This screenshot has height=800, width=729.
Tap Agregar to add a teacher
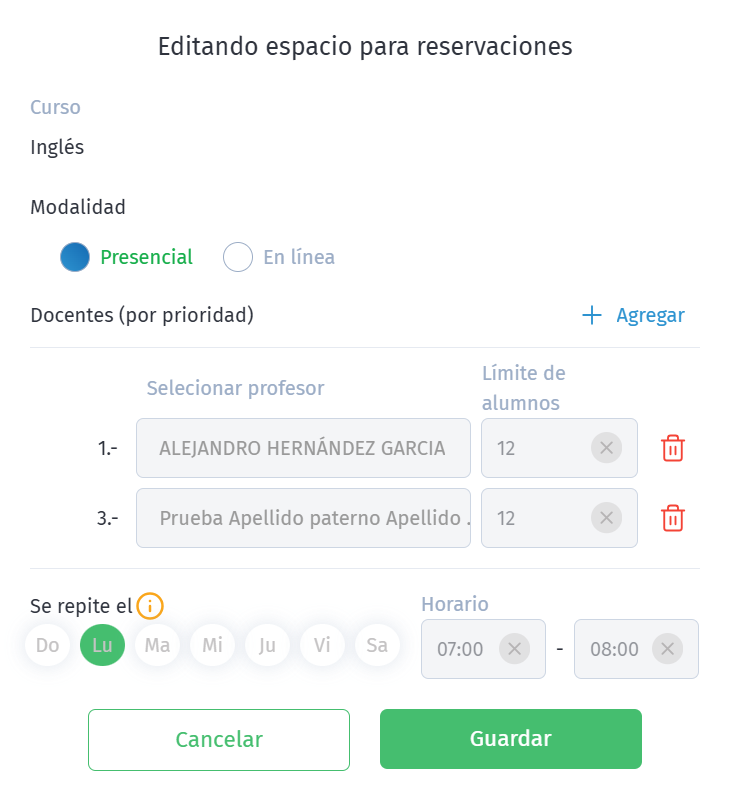click(x=634, y=316)
